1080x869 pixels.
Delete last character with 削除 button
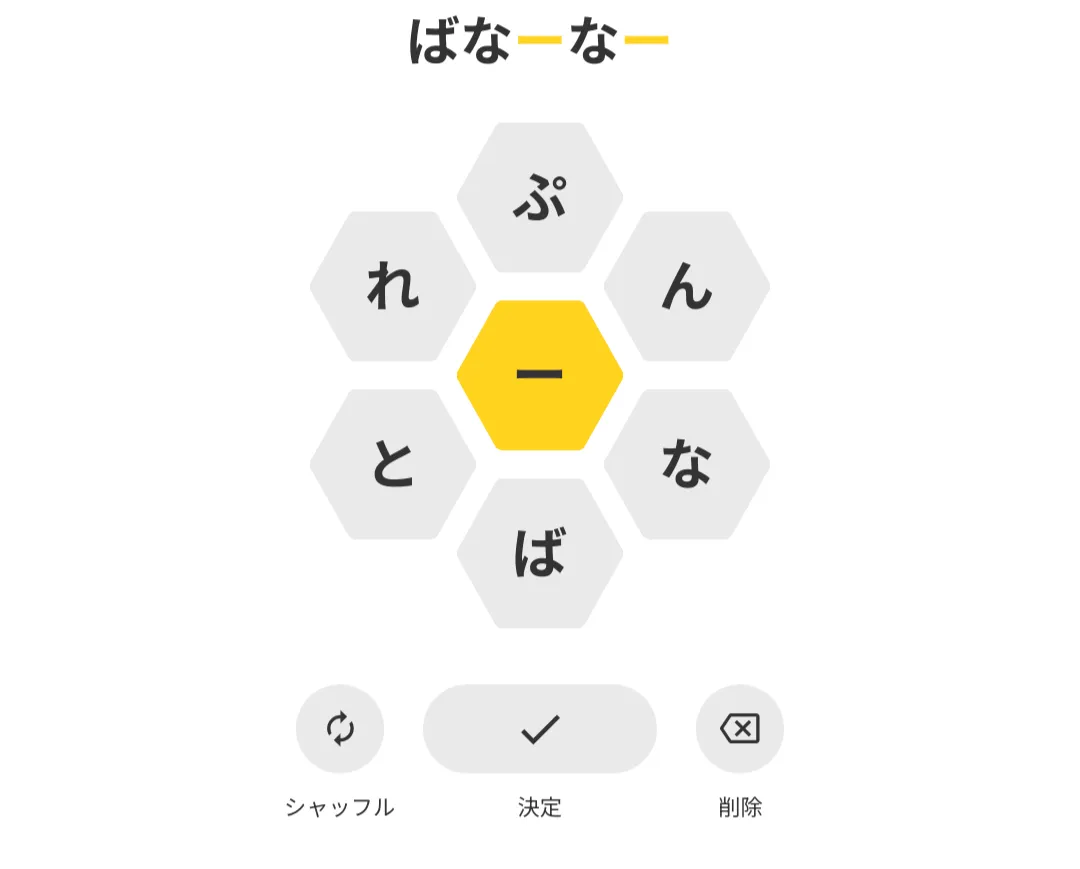[x=740, y=729]
